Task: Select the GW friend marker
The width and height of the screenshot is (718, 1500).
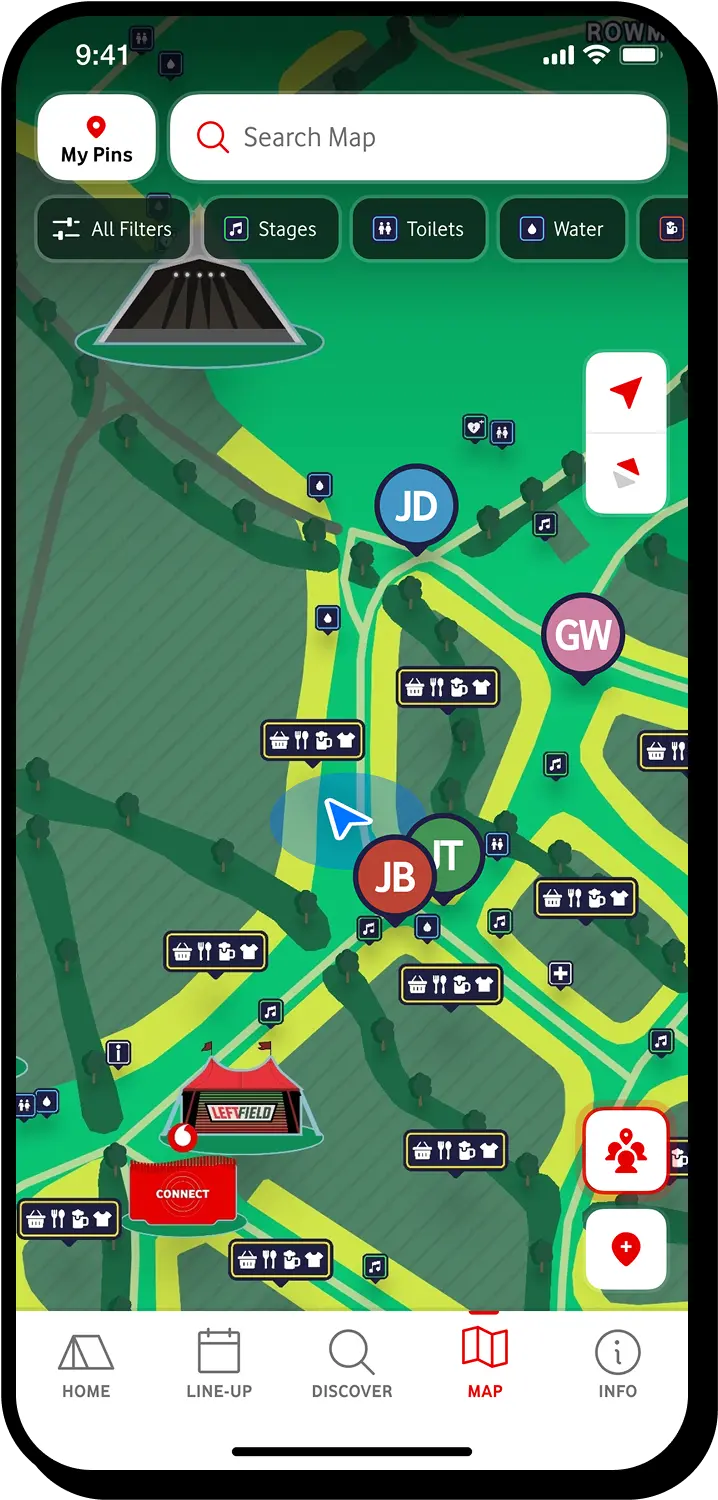Action: (583, 635)
